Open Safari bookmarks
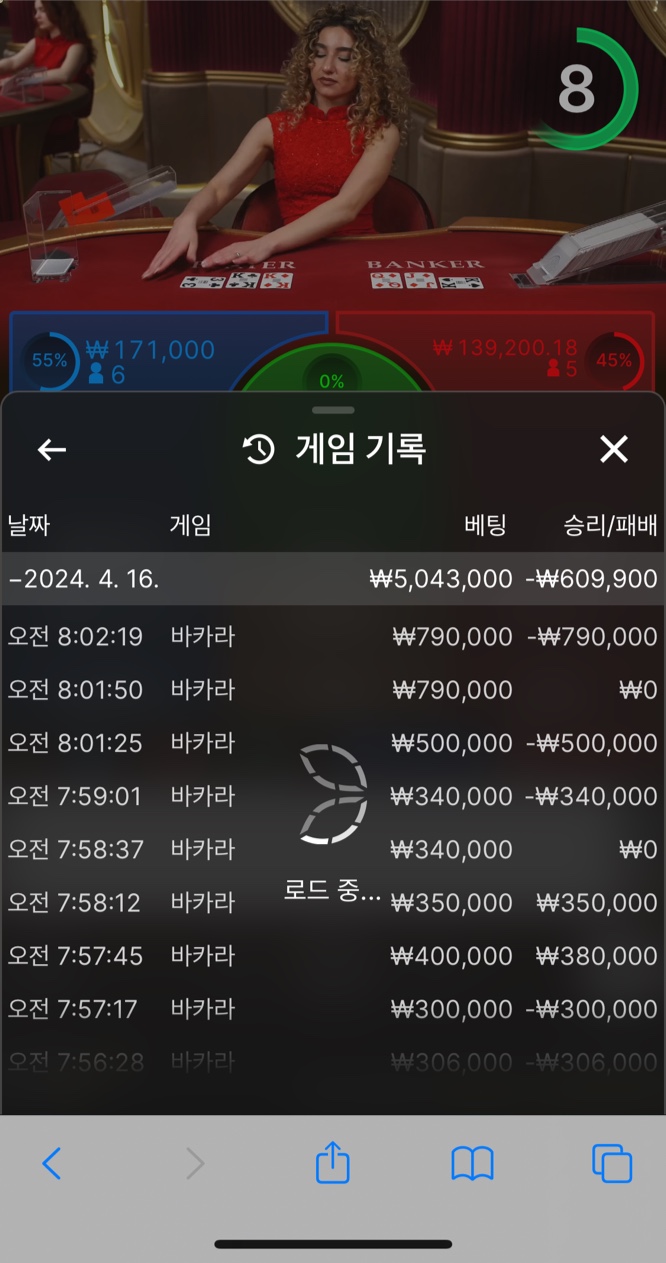This screenshot has height=1263, width=666. point(472,1164)
